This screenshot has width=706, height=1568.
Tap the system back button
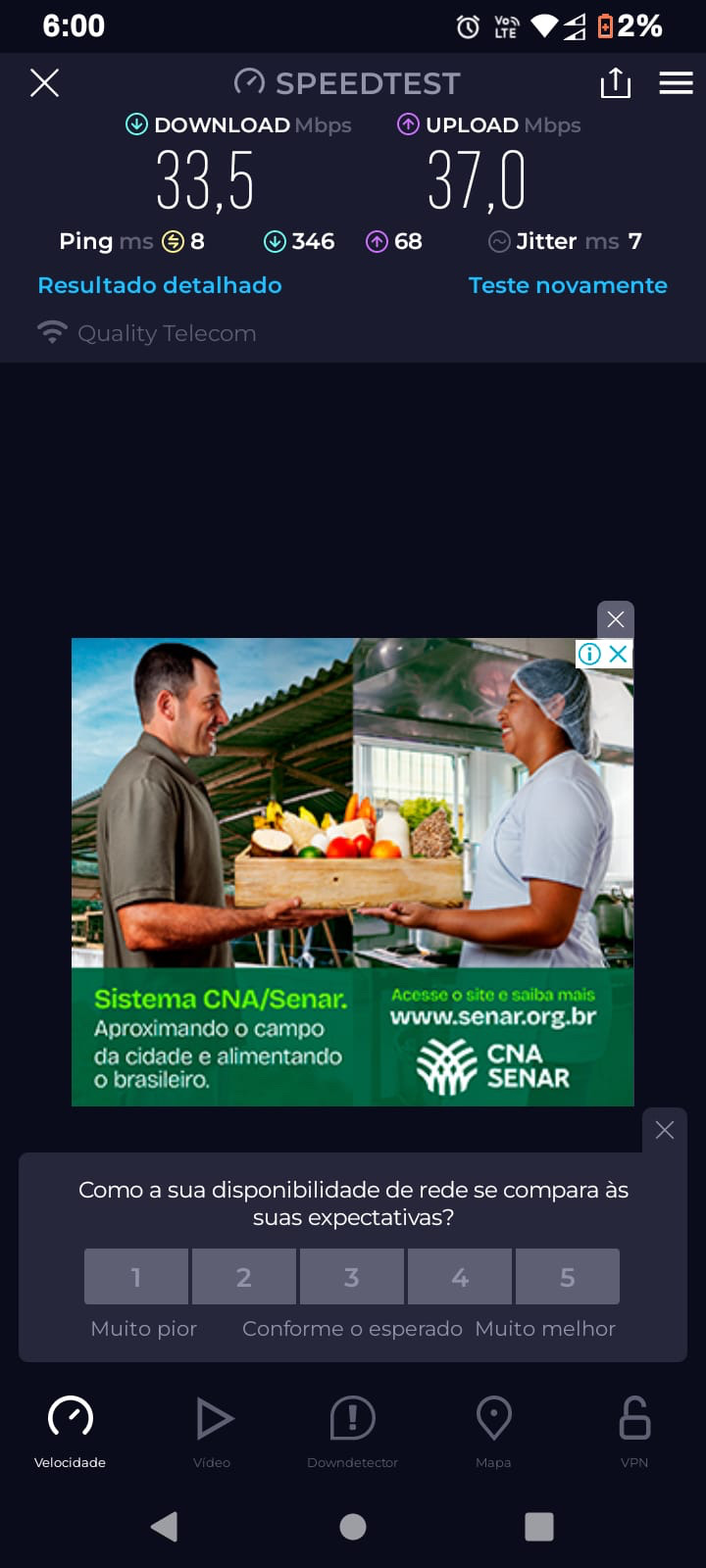[165, 1526]
